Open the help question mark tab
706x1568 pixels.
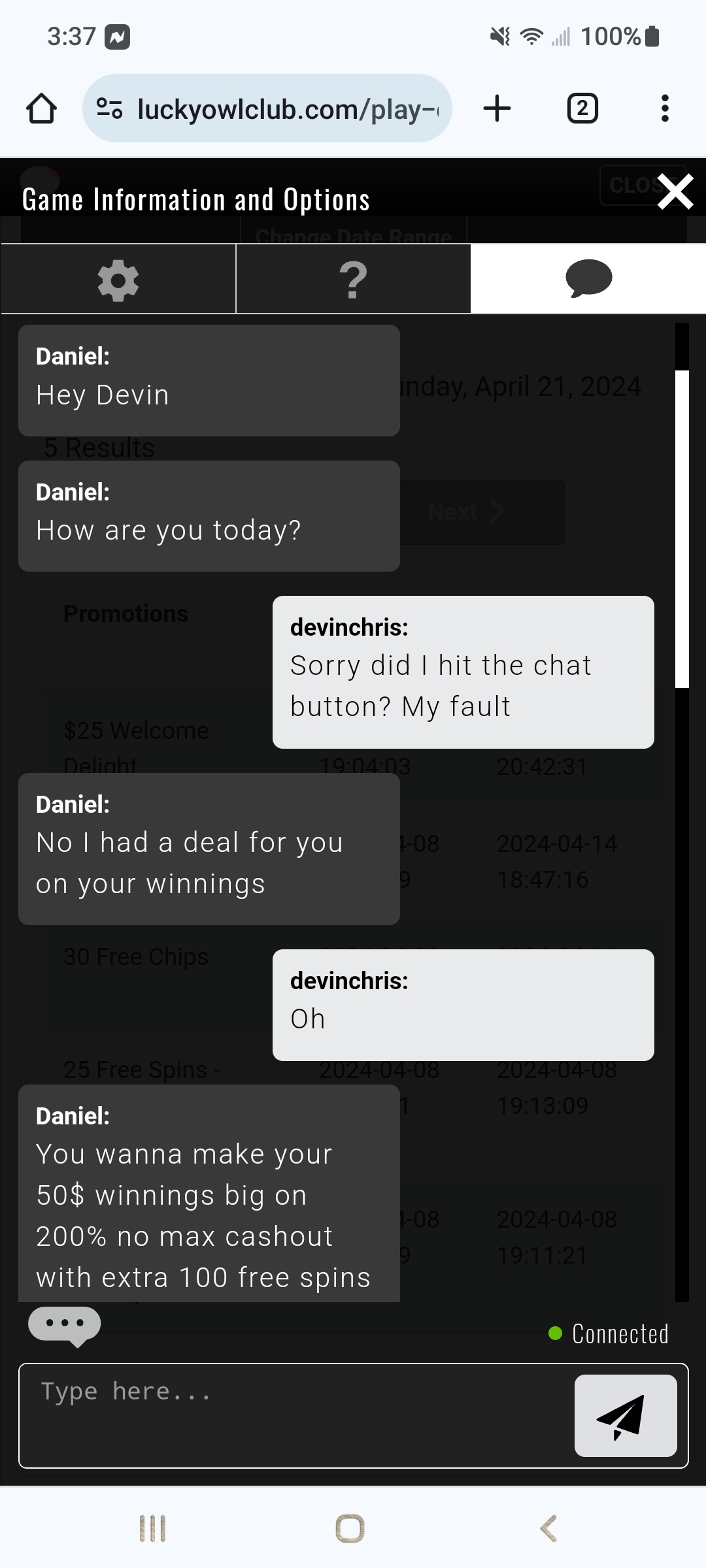(353, 280)
